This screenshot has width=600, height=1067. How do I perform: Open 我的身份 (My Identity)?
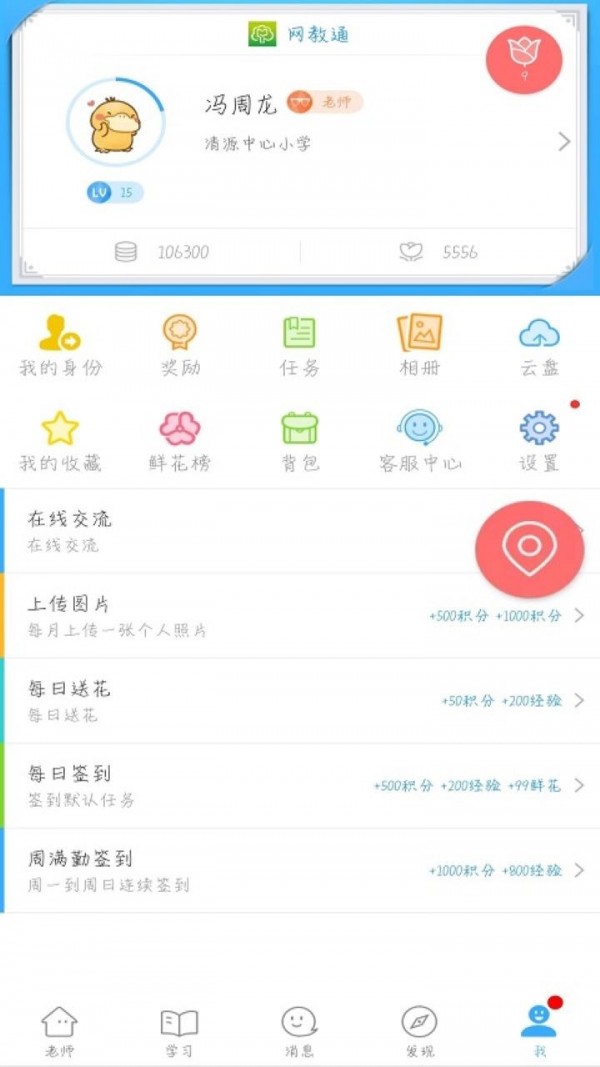point(60,345)
